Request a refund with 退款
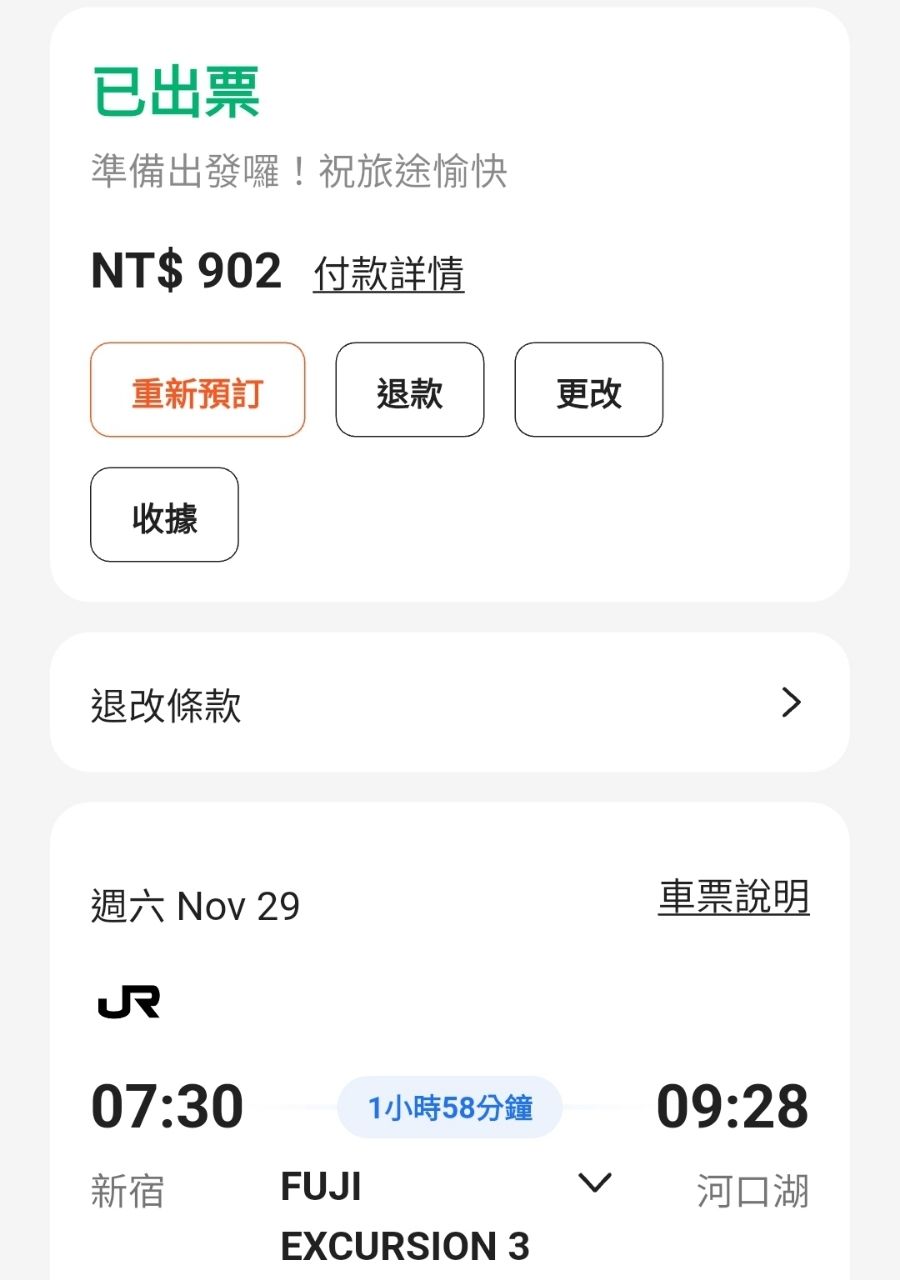This screenshot has height=1280, width=900. [x=409, y=390]
